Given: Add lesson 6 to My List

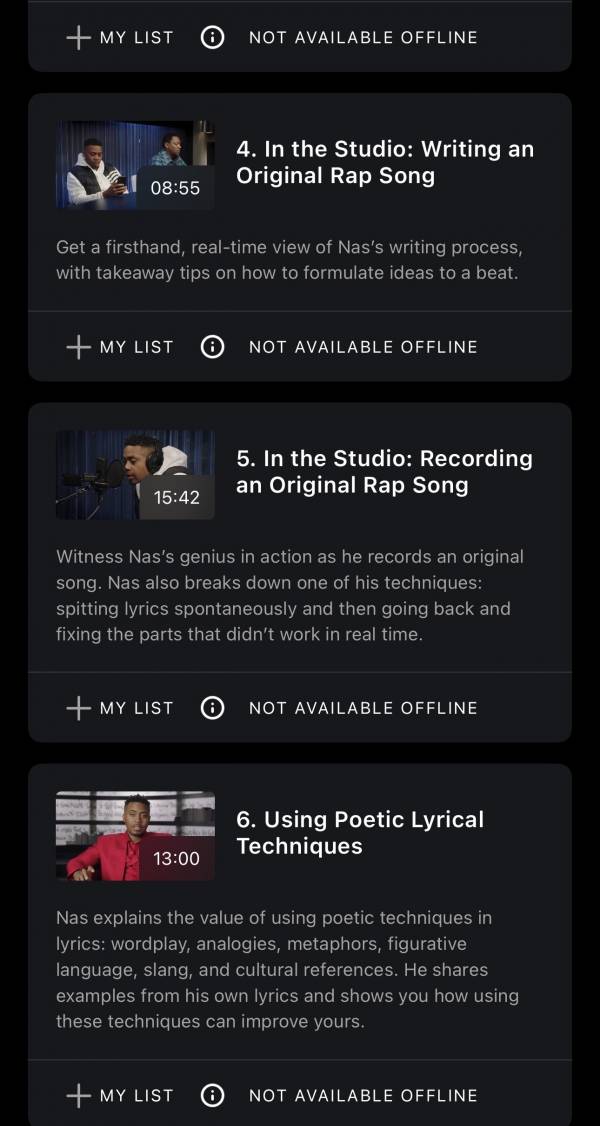Looking at the screenshot, I should [x=119, y=1095].
